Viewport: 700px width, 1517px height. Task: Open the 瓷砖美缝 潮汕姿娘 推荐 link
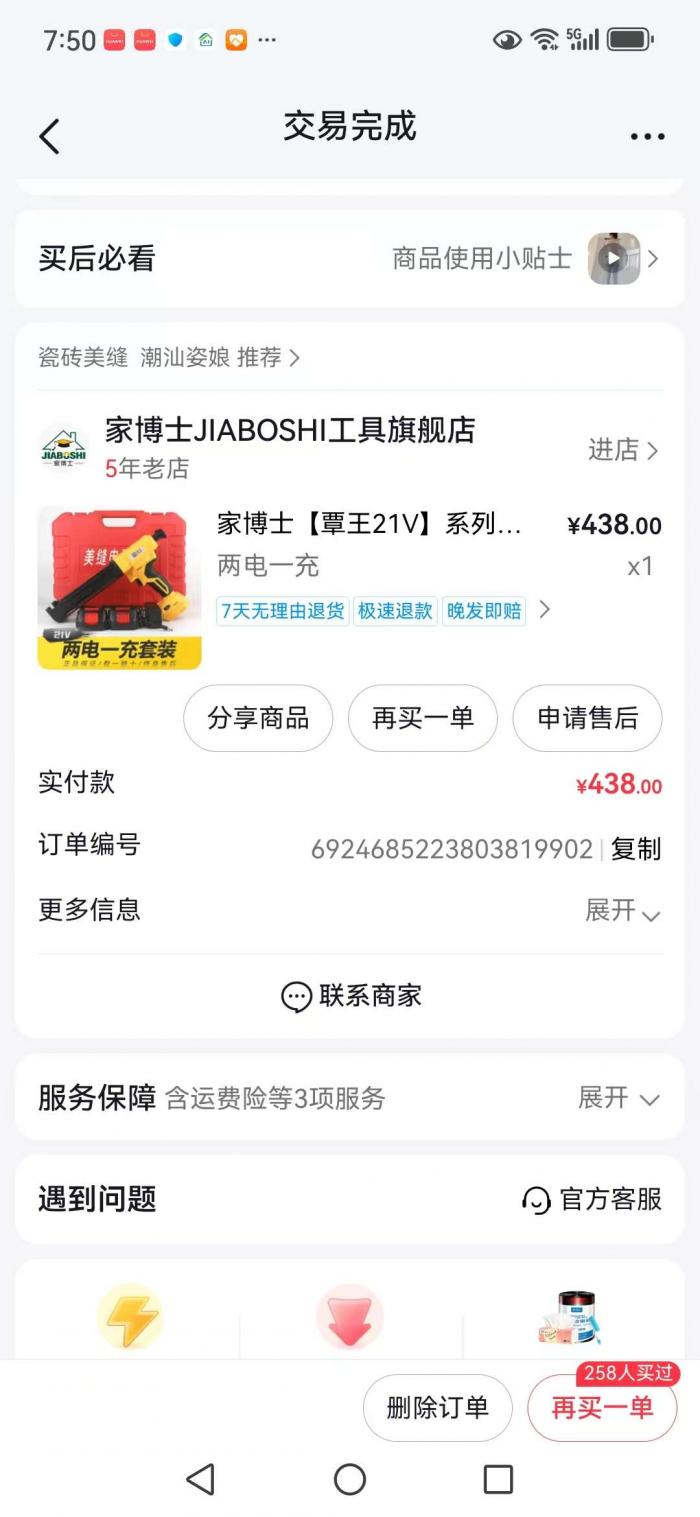[x=169, y=357]
